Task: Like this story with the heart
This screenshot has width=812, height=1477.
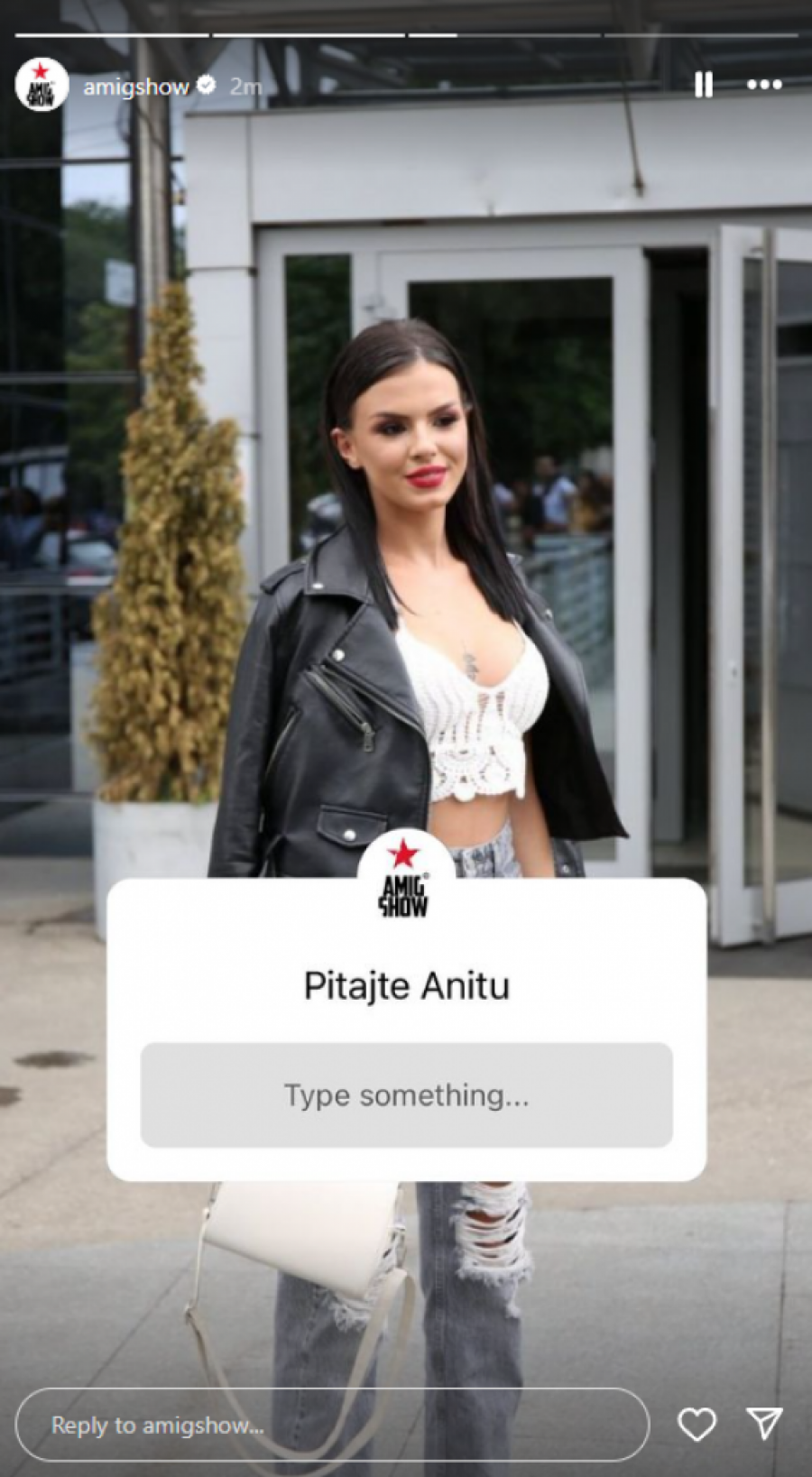Action: click(x=697, y=1424)
